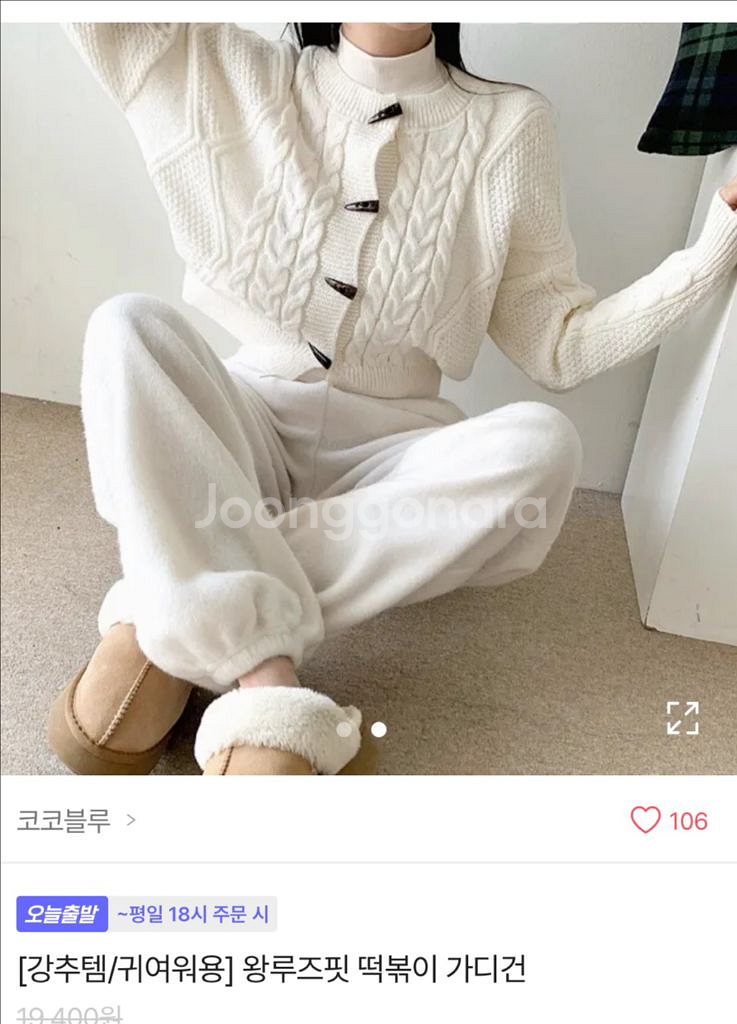
Task: Tap the photo carousel page dots
Action: pyautogui.click(x=361, y=729)
